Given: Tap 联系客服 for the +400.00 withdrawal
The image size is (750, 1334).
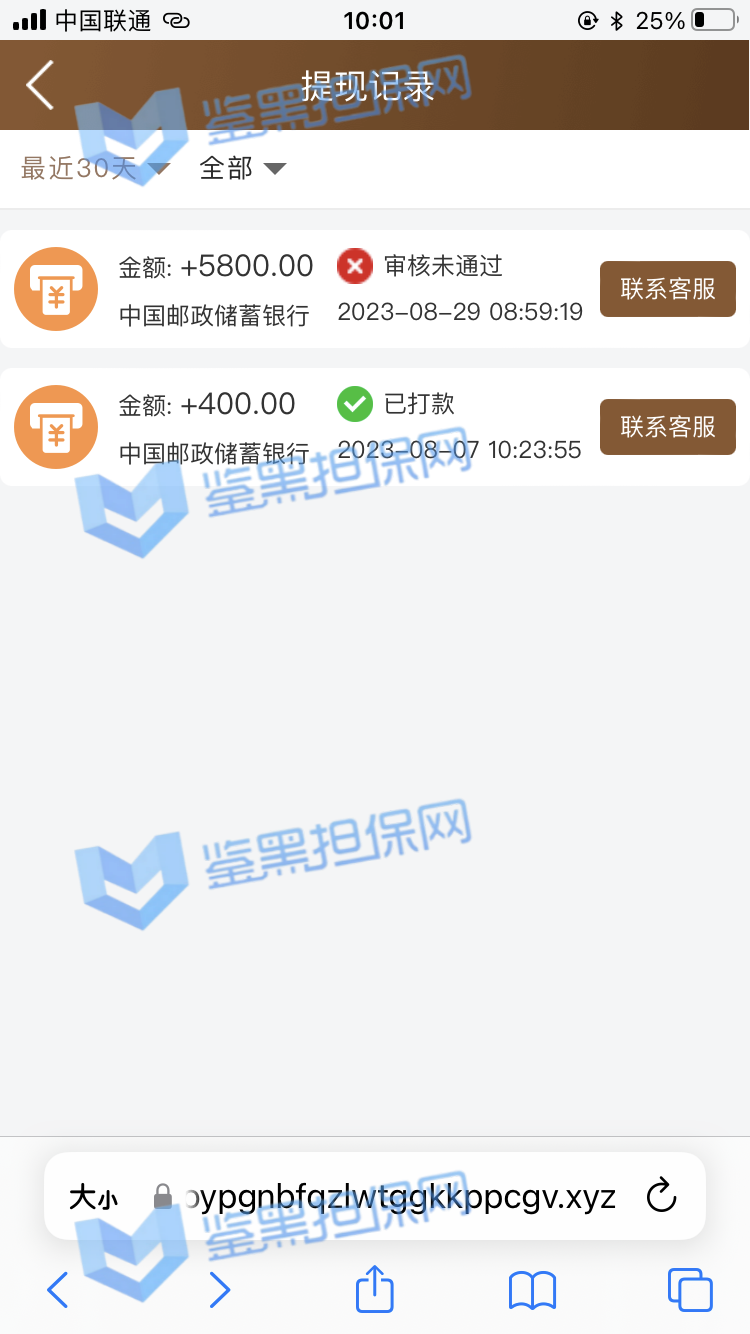Looking at the screenshot, I should click(x=667, y=427).
